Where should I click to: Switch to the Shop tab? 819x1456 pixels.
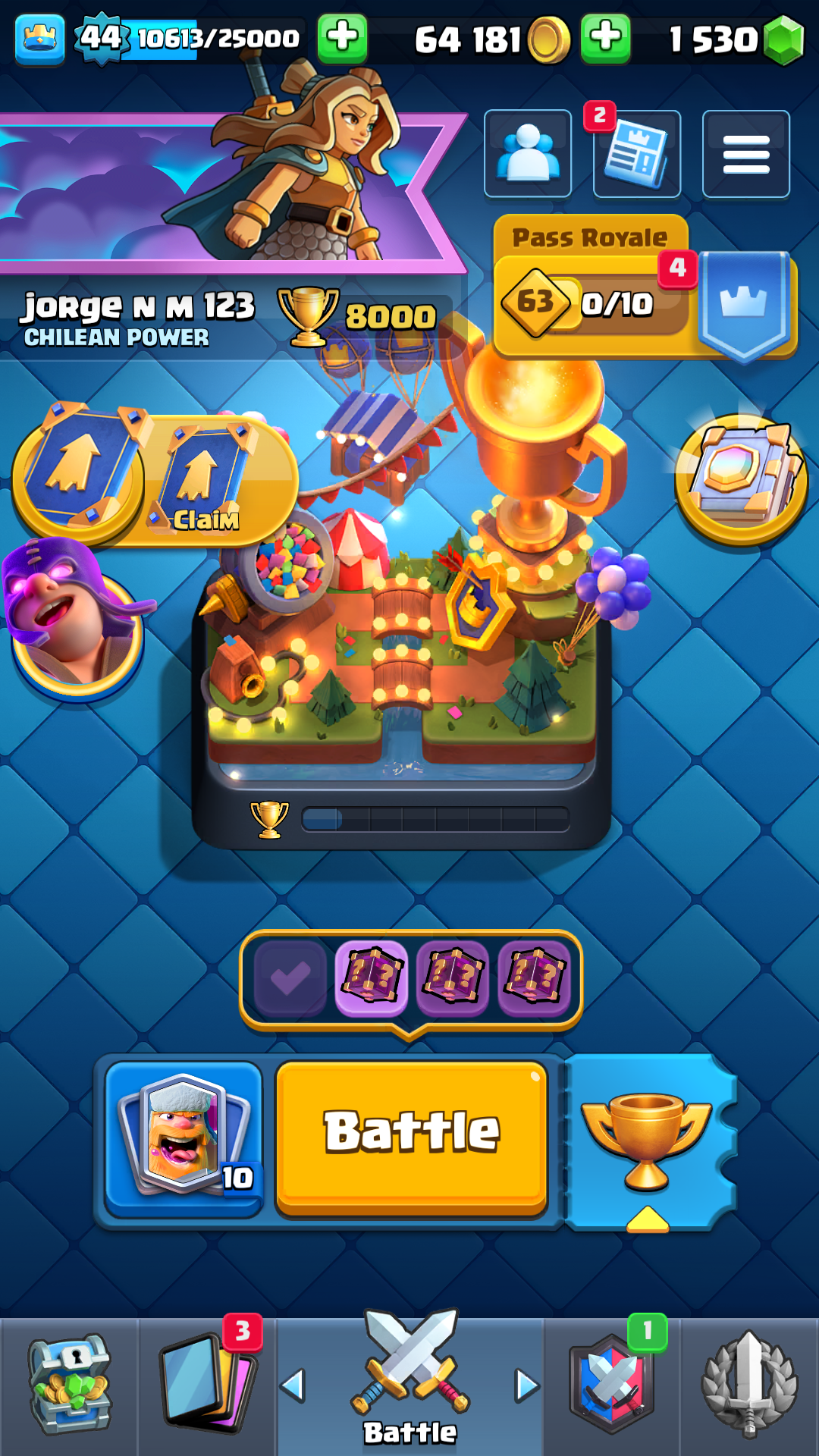[x=70, y=1386]
